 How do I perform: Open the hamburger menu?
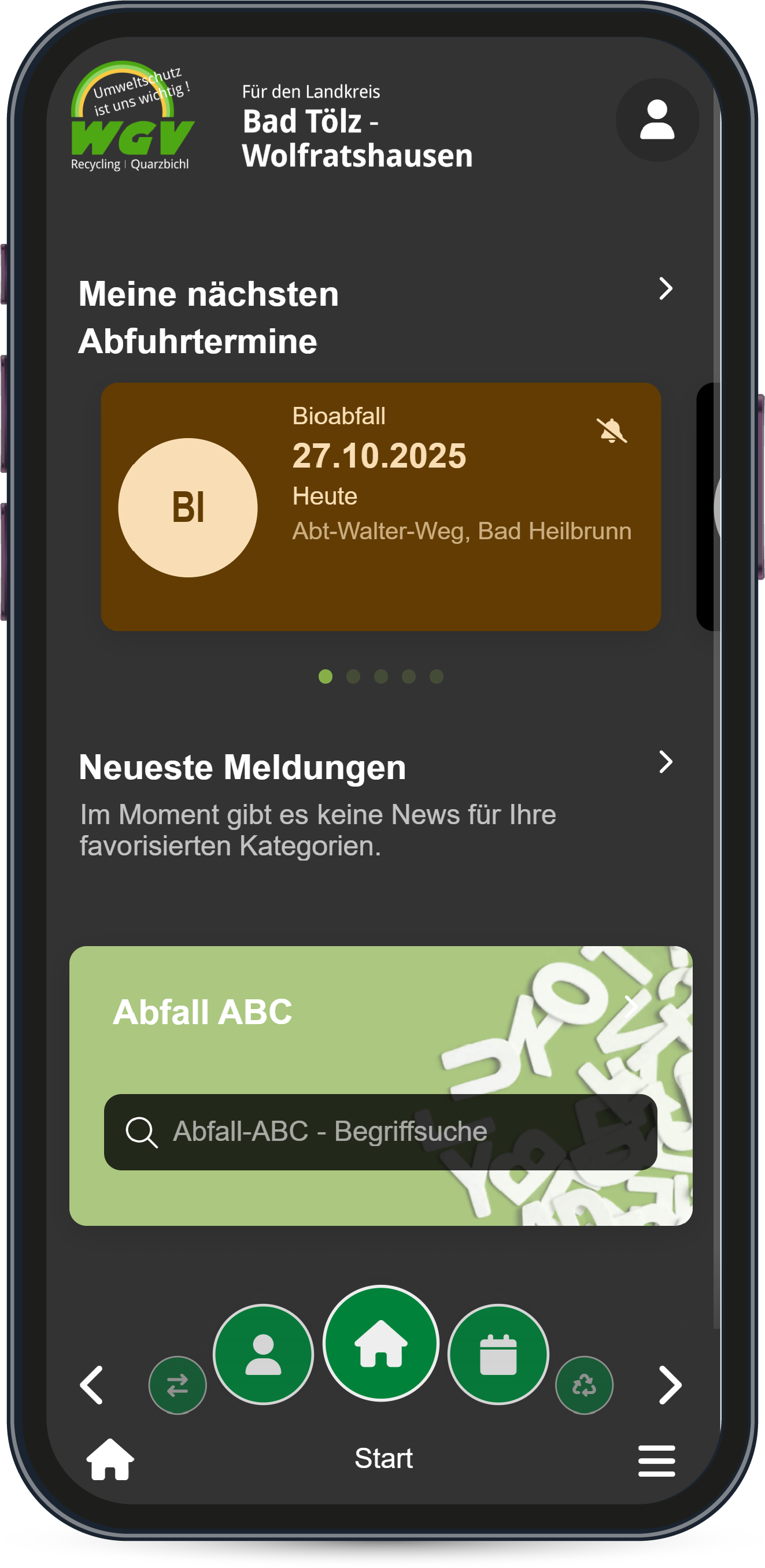(x=656, y=1461)
